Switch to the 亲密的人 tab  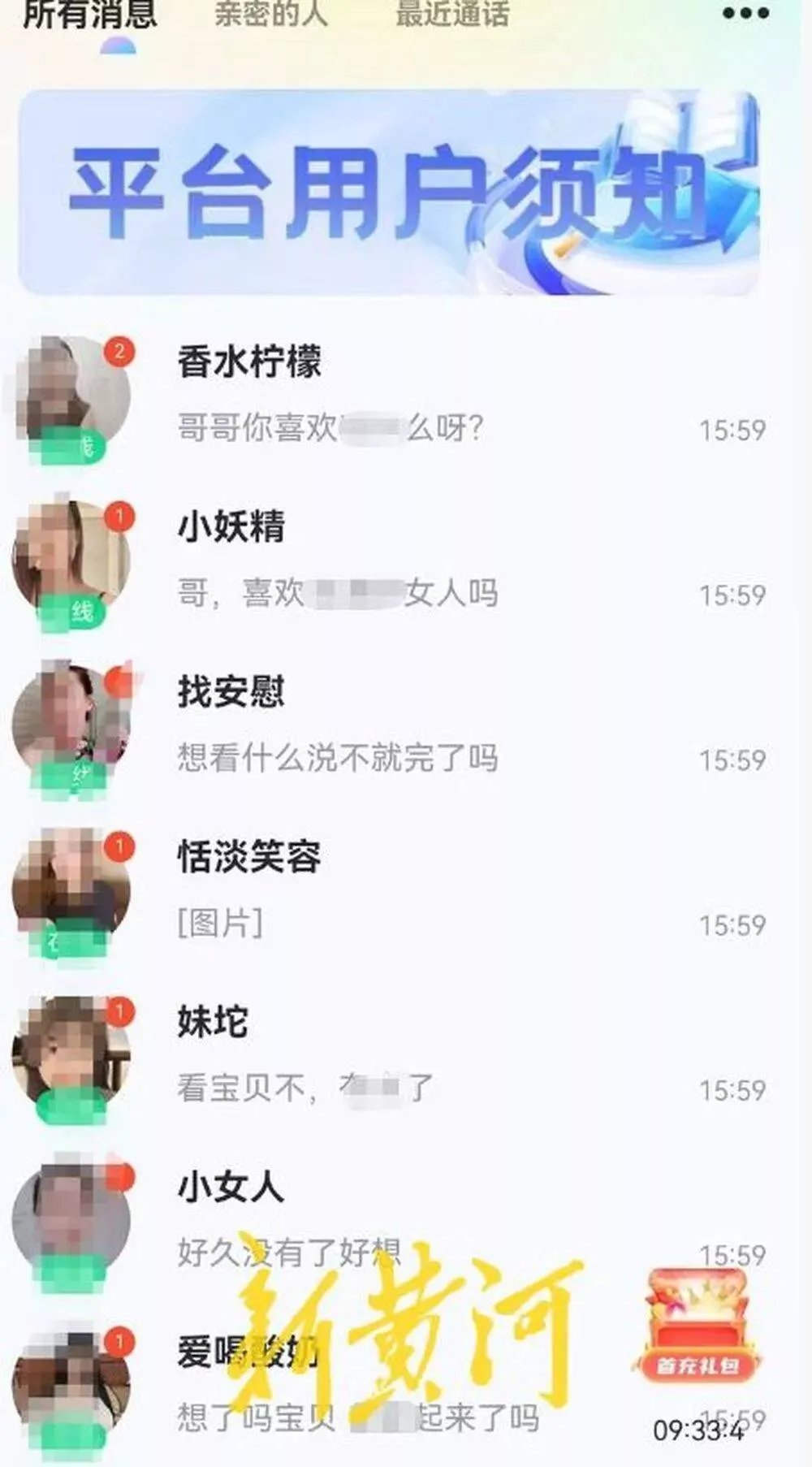[270, 14]
